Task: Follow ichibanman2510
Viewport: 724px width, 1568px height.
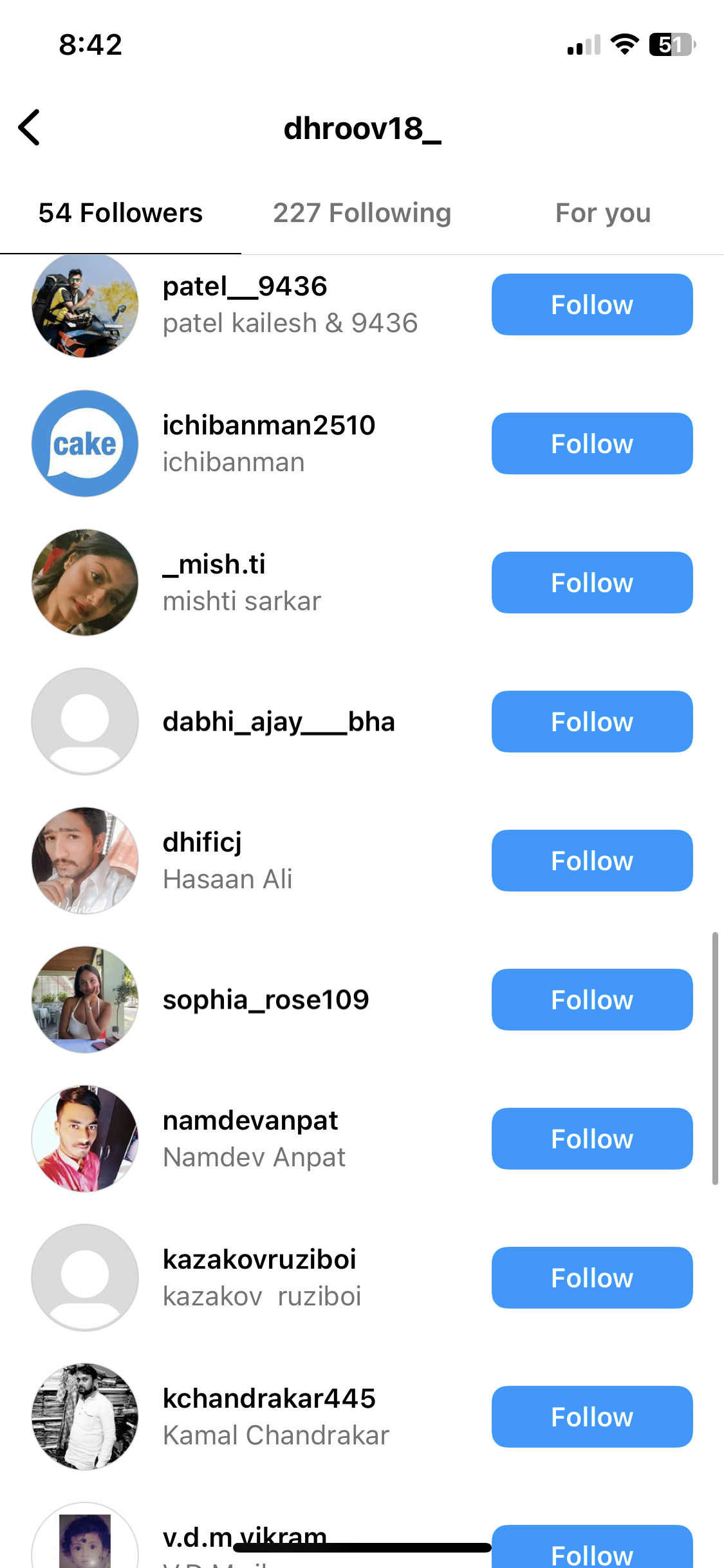Action: (591, 443)
